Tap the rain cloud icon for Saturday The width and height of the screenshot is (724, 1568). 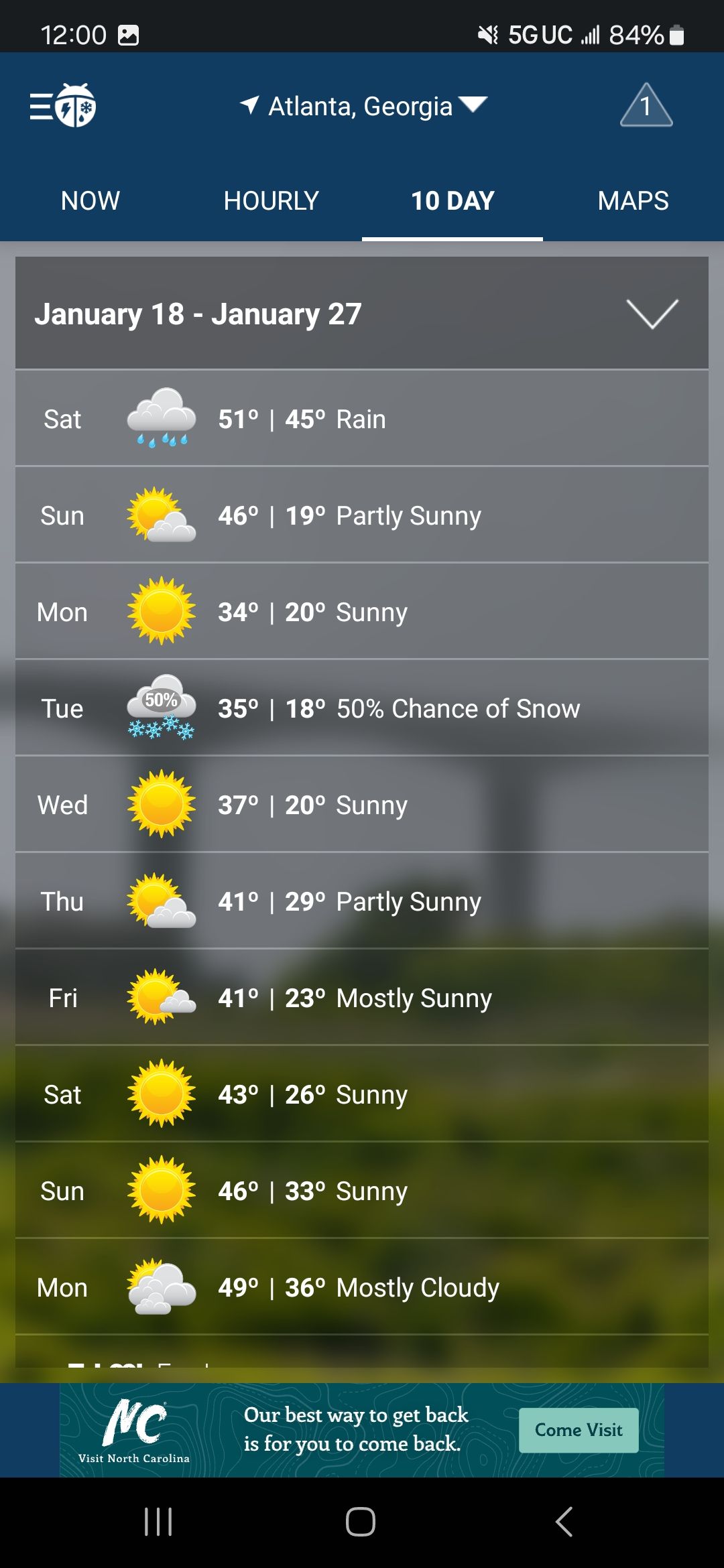pyautogui.click(x=160, y=417)
